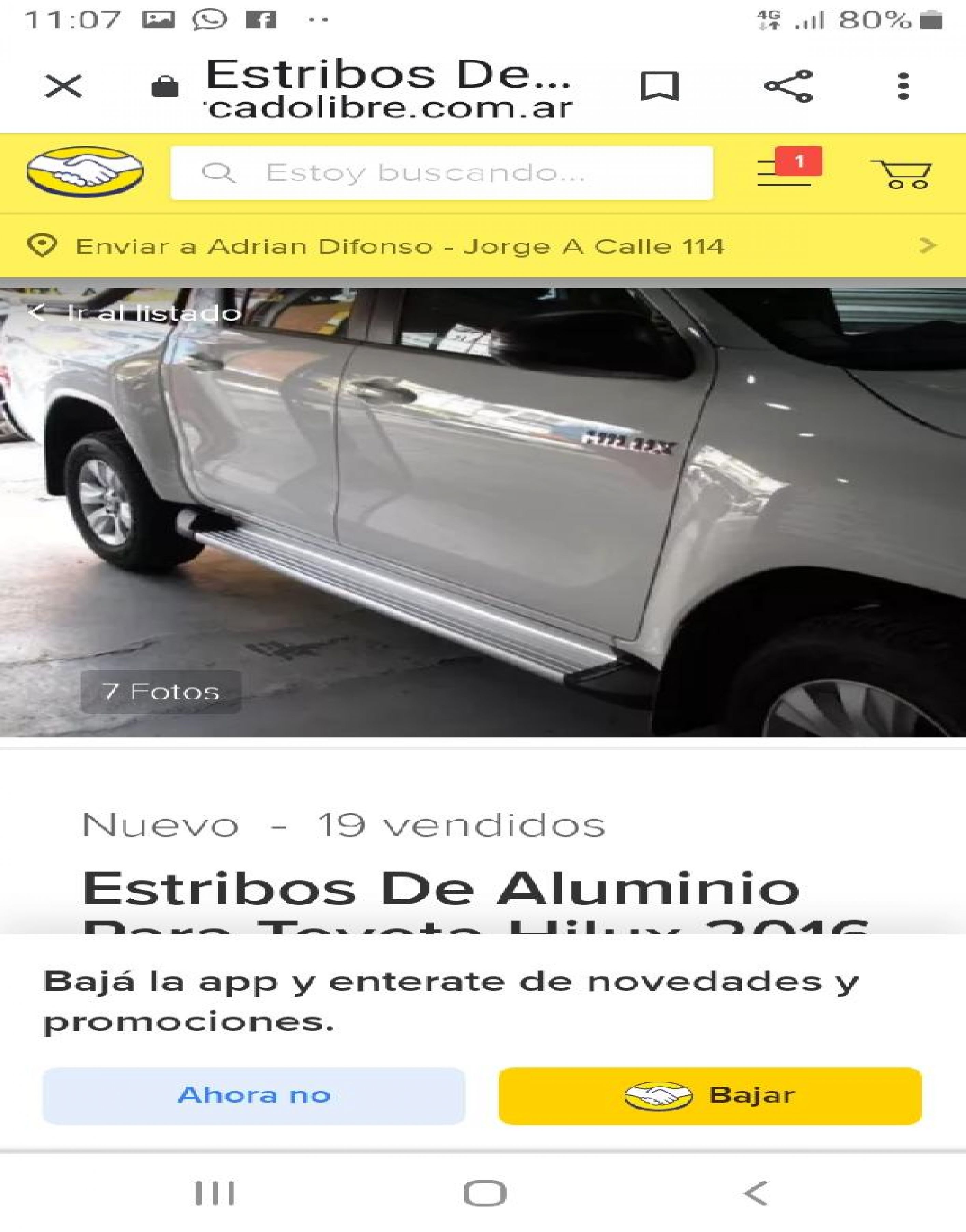This screenshot has height=1232, width=966.
Task: Open the shopping cart
Action: tap(901, 173)
